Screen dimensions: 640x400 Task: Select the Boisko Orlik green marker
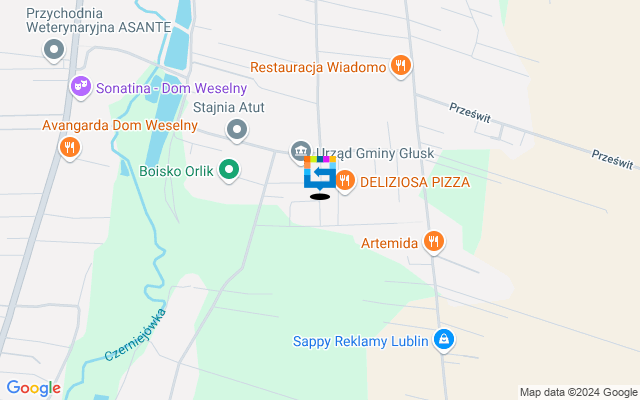tap(229, 170)
